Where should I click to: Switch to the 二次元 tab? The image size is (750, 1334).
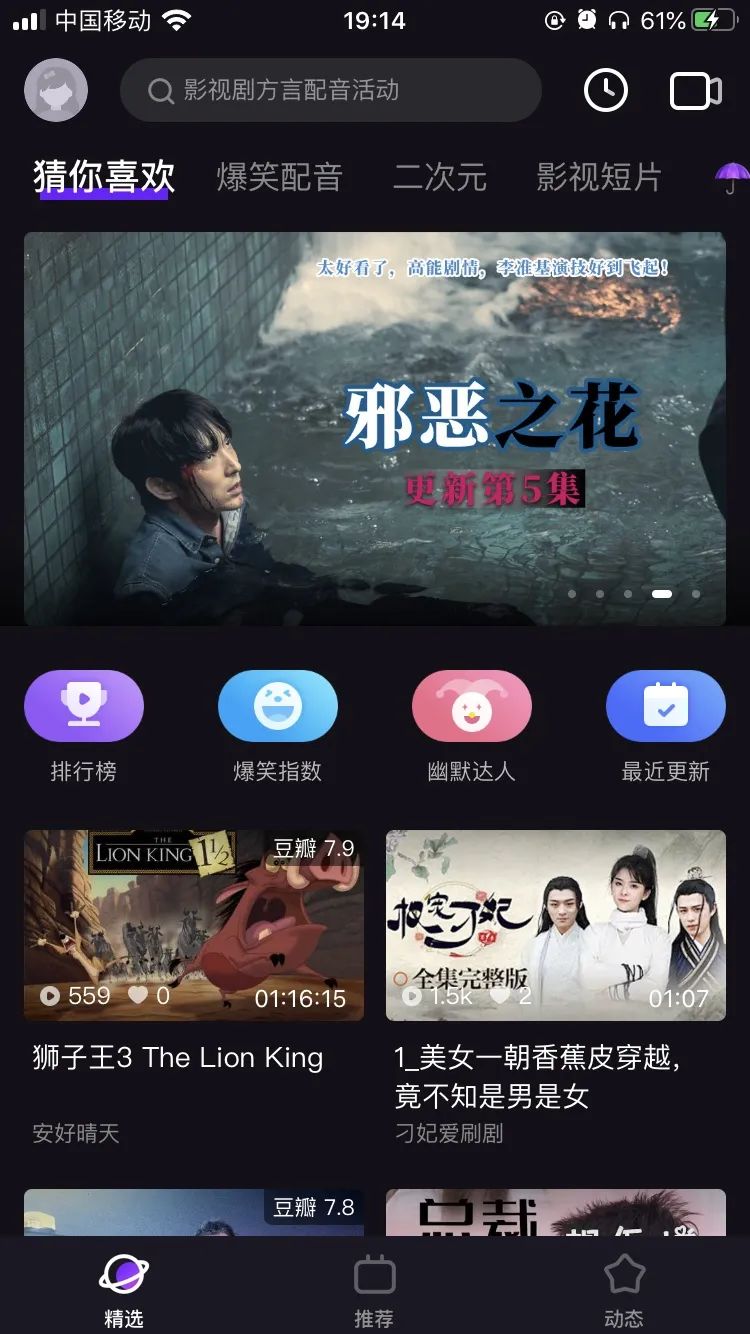(440, 177)
